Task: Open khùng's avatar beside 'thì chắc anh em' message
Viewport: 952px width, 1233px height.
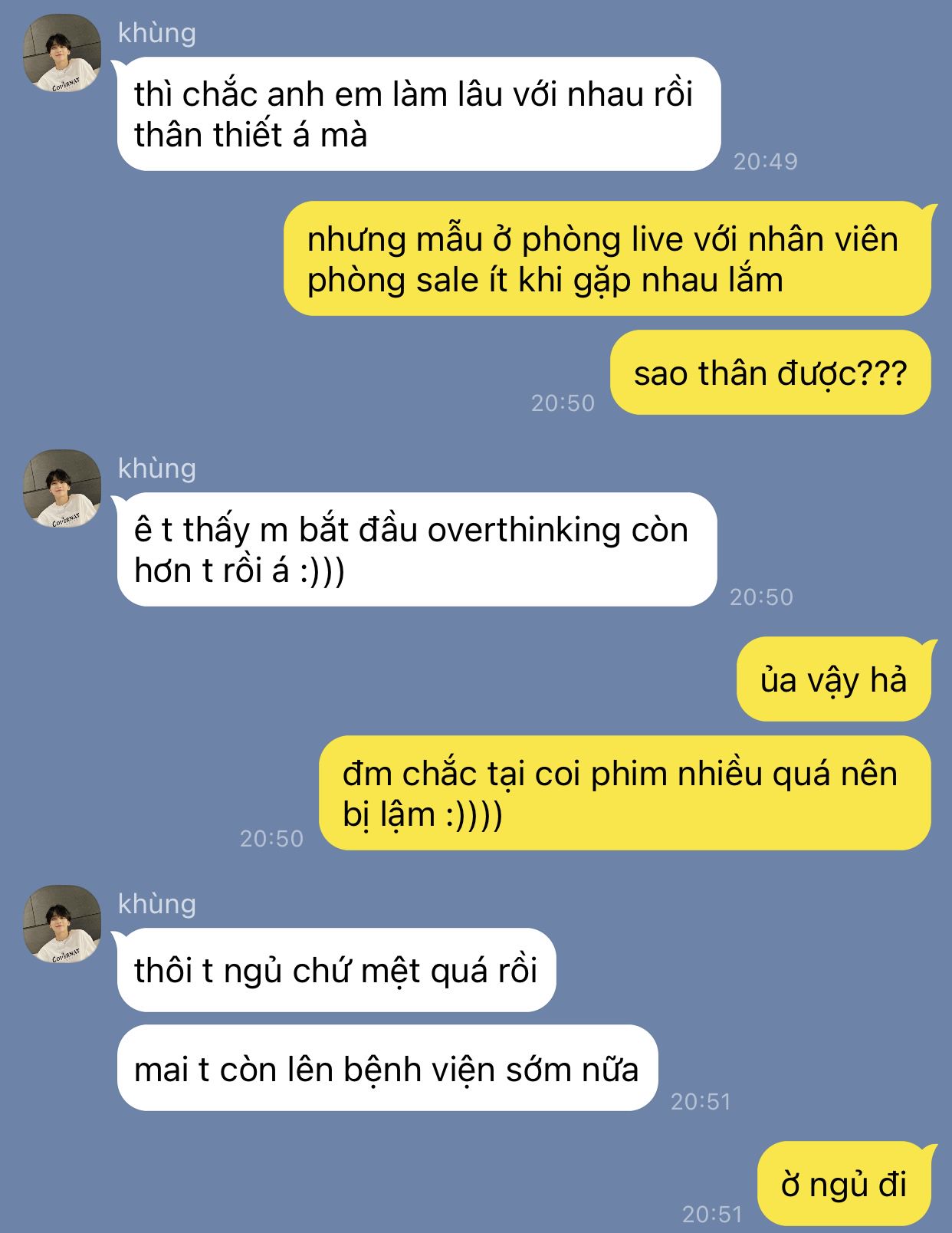Action: 62,53
